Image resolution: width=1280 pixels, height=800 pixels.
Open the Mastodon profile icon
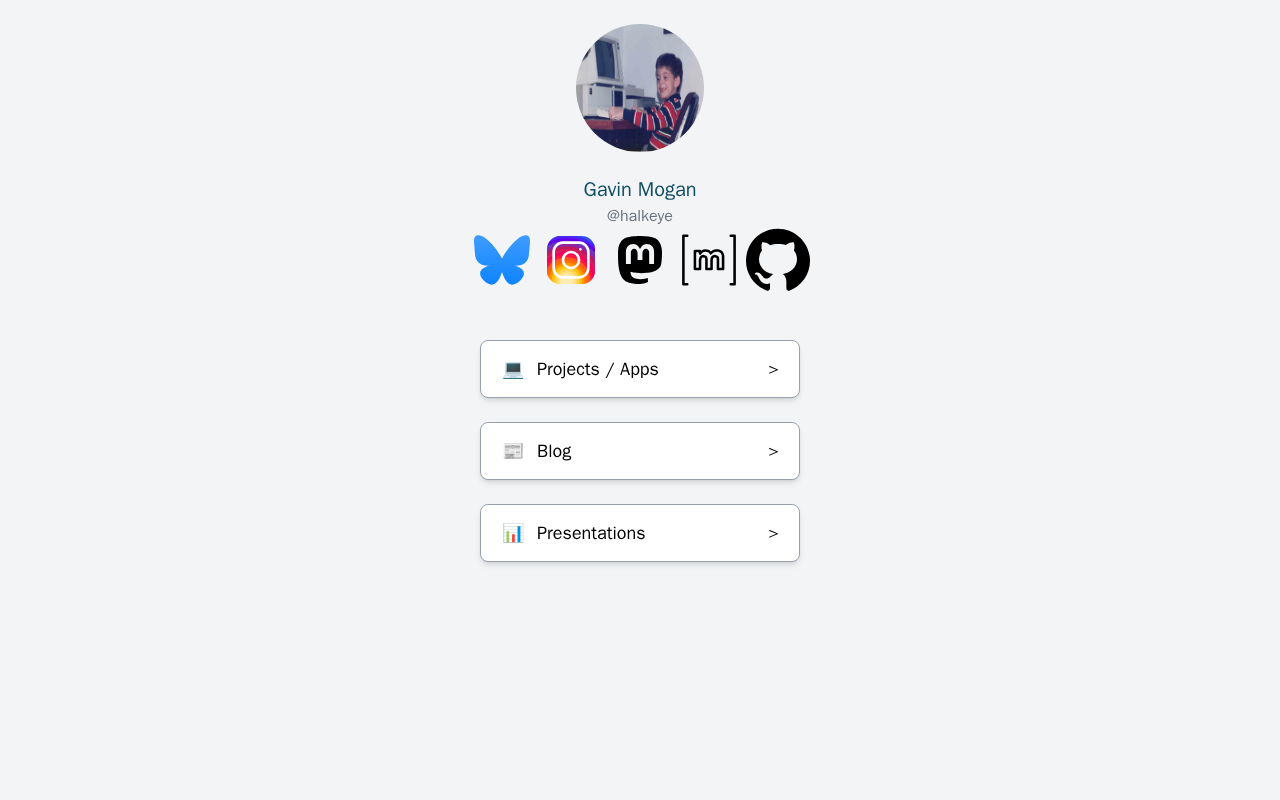click(640, 260)
